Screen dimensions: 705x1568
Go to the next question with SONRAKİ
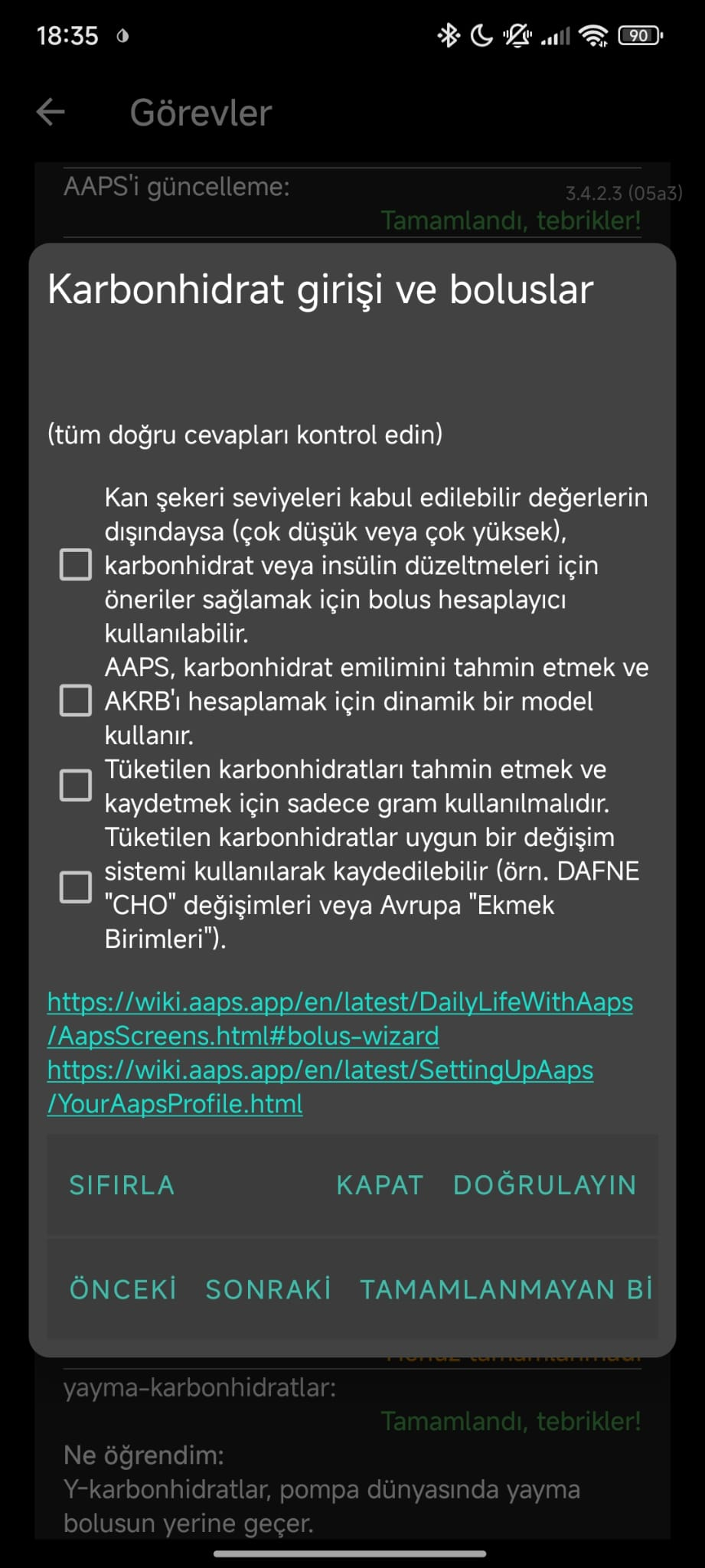pyautogui.click(x=268, y=1289)
